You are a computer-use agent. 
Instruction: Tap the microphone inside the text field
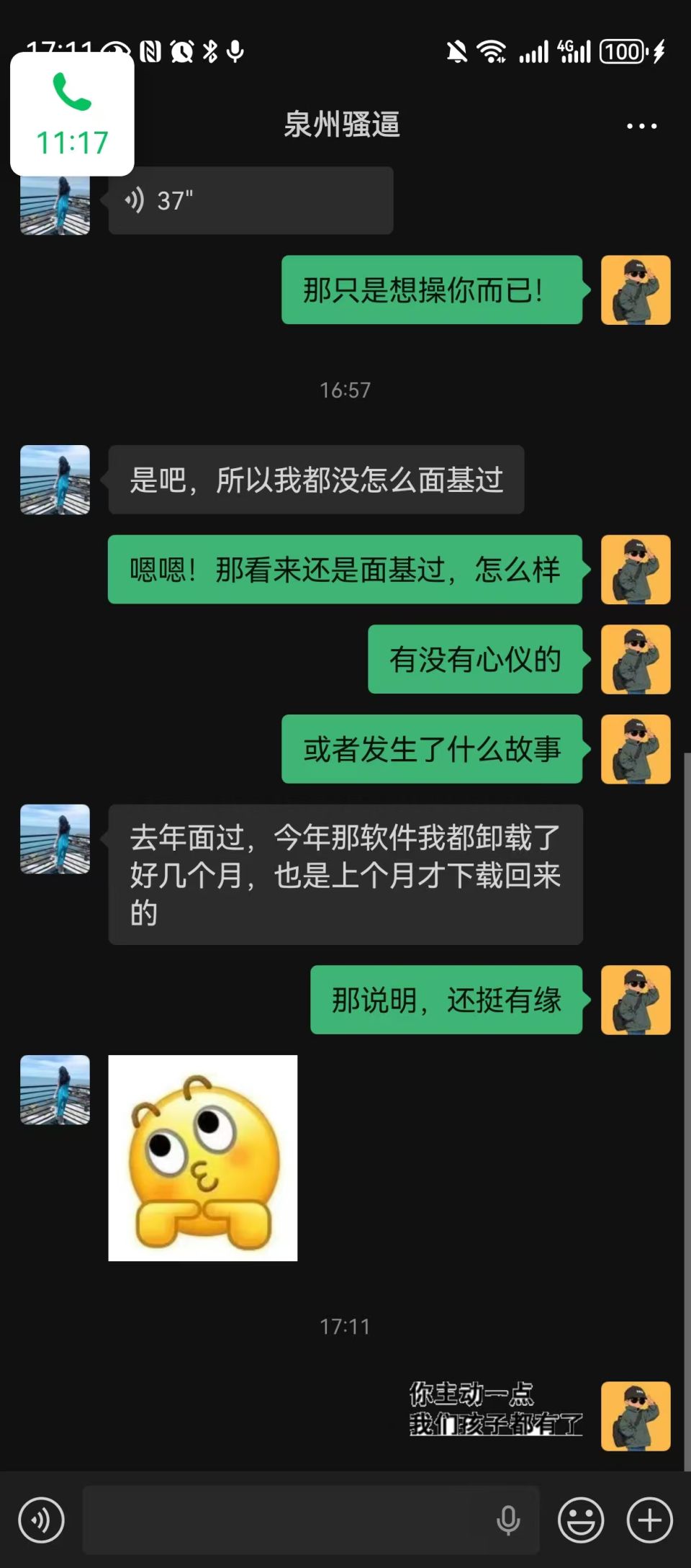(x=508, y=1520)
